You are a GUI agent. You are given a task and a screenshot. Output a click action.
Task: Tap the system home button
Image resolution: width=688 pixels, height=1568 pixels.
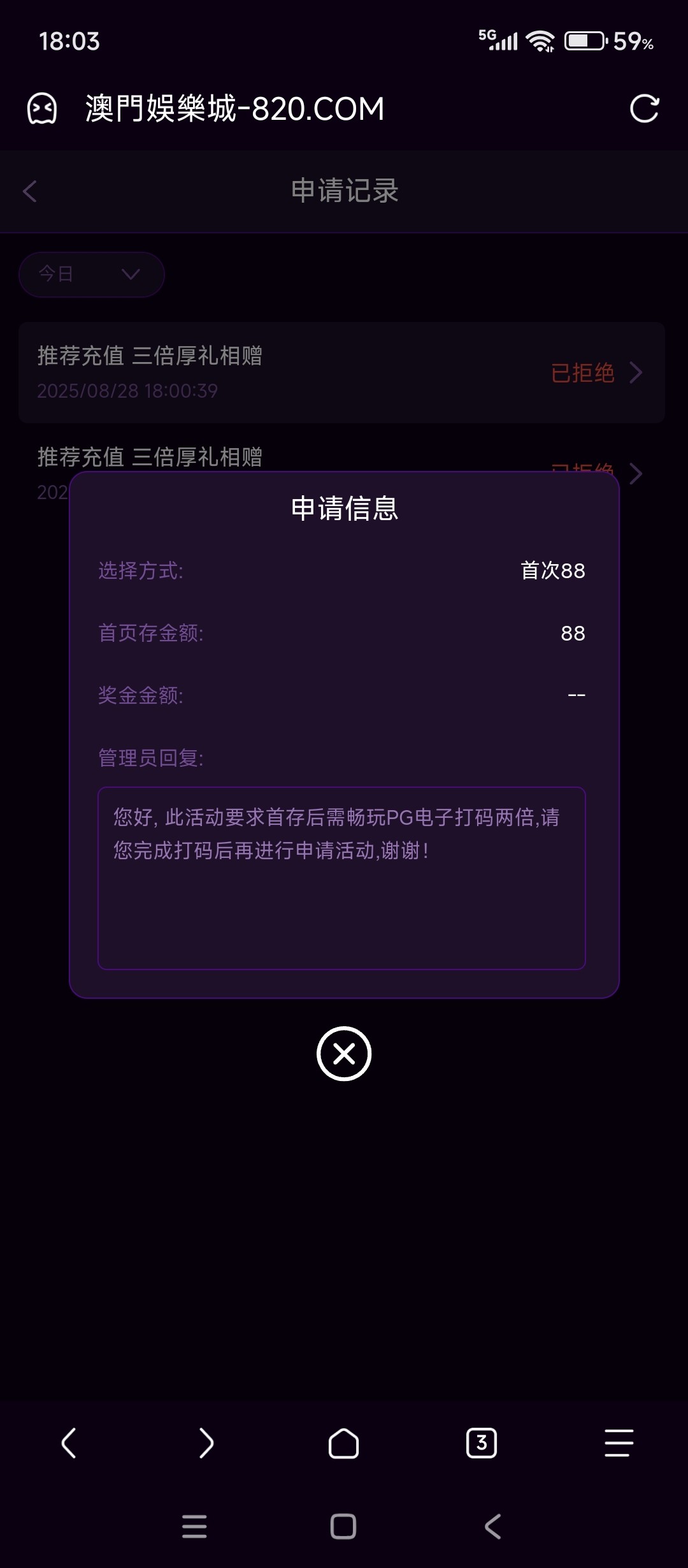(x=343, y=1527)
